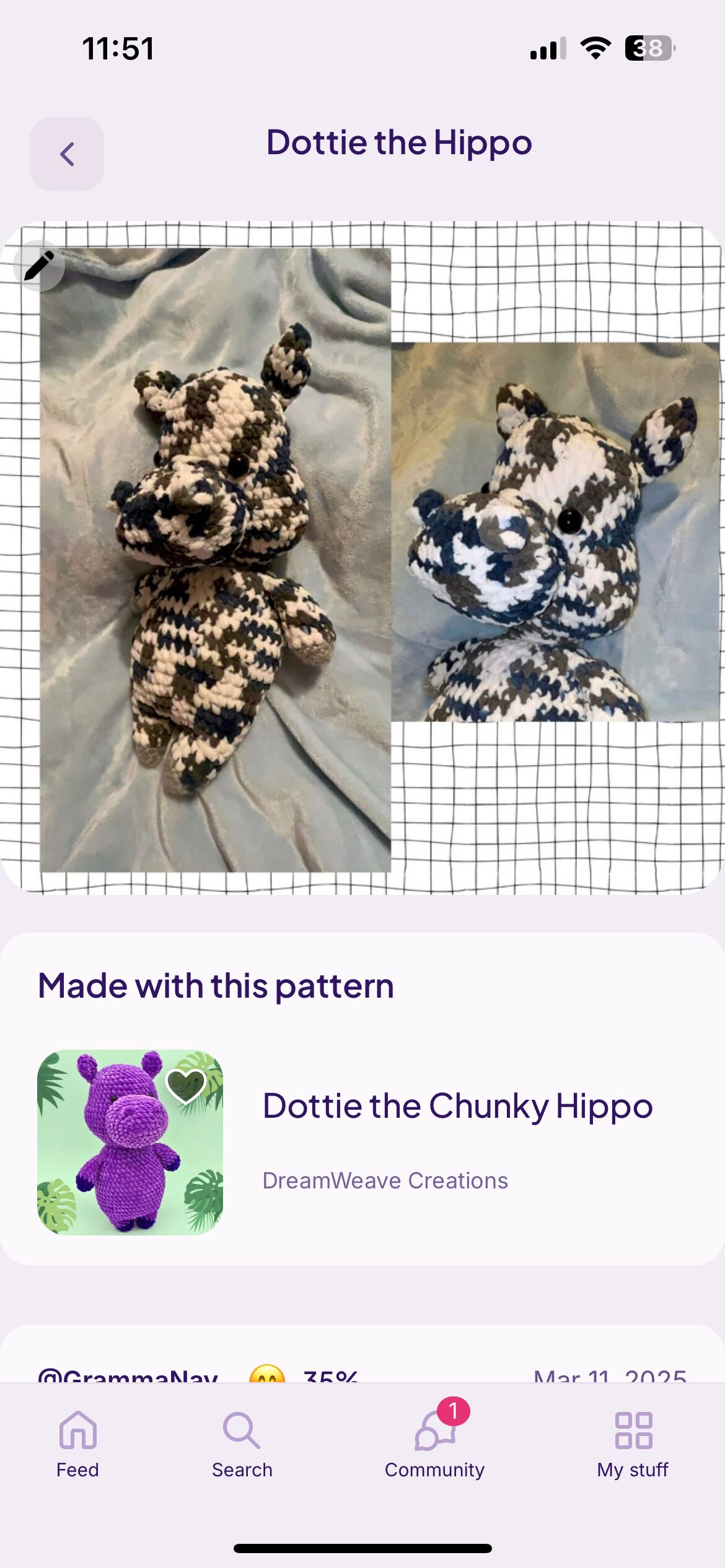The image size is (725, 1568).
Task: Go back using the top-left arrow
Action: point(67,154)
